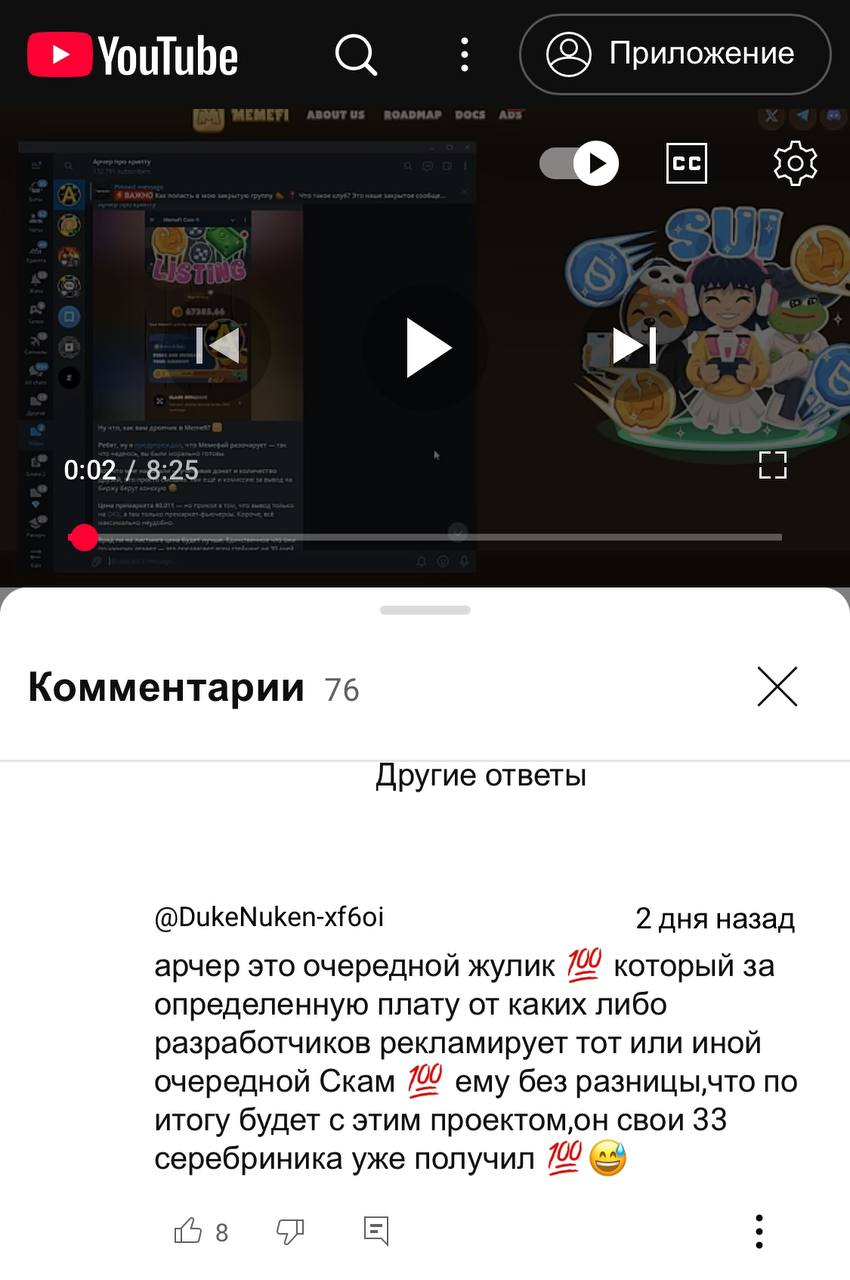Open the YouTube search icon
This screenshot has width=850, height=1280.
[356, 54]
